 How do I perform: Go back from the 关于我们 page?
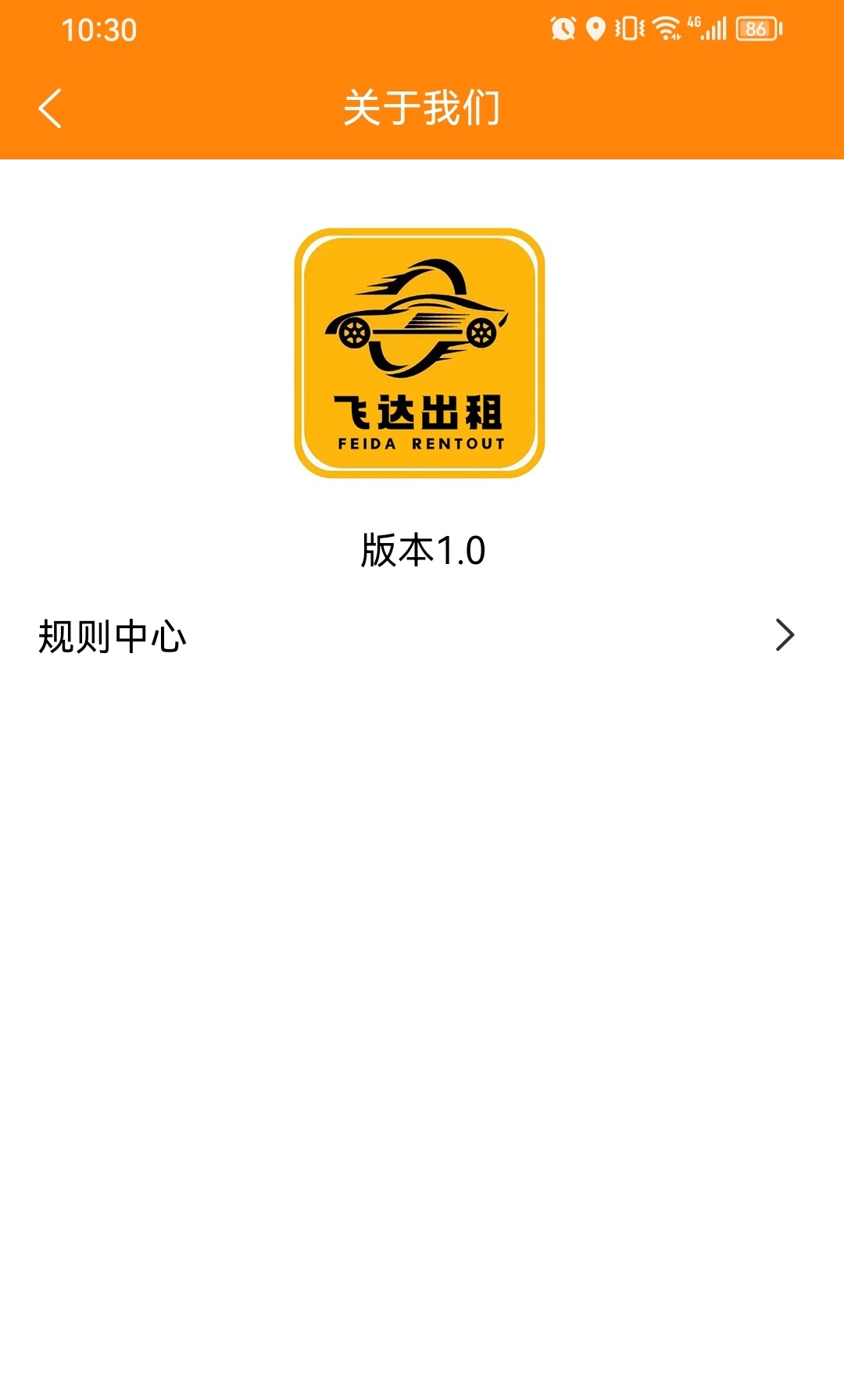tap(50, 108)
